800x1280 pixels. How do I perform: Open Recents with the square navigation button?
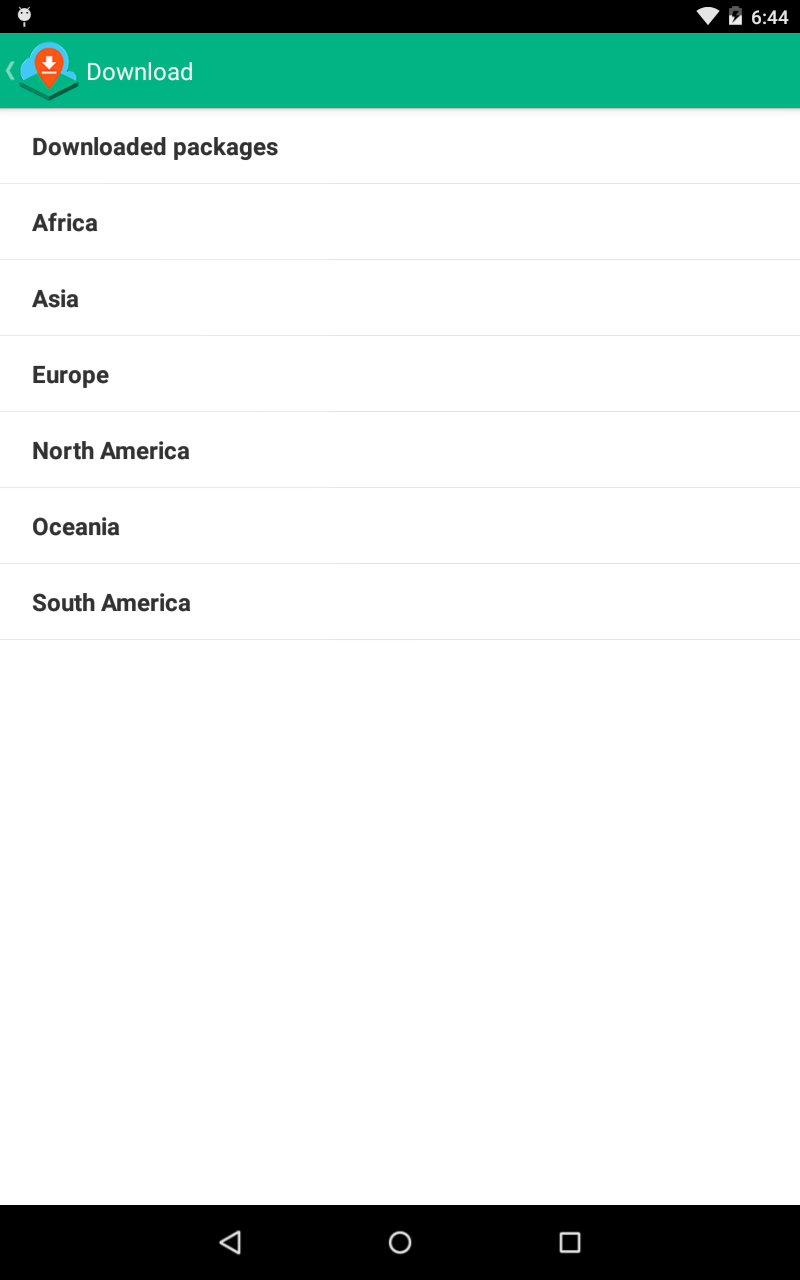tap(568, 1242)
